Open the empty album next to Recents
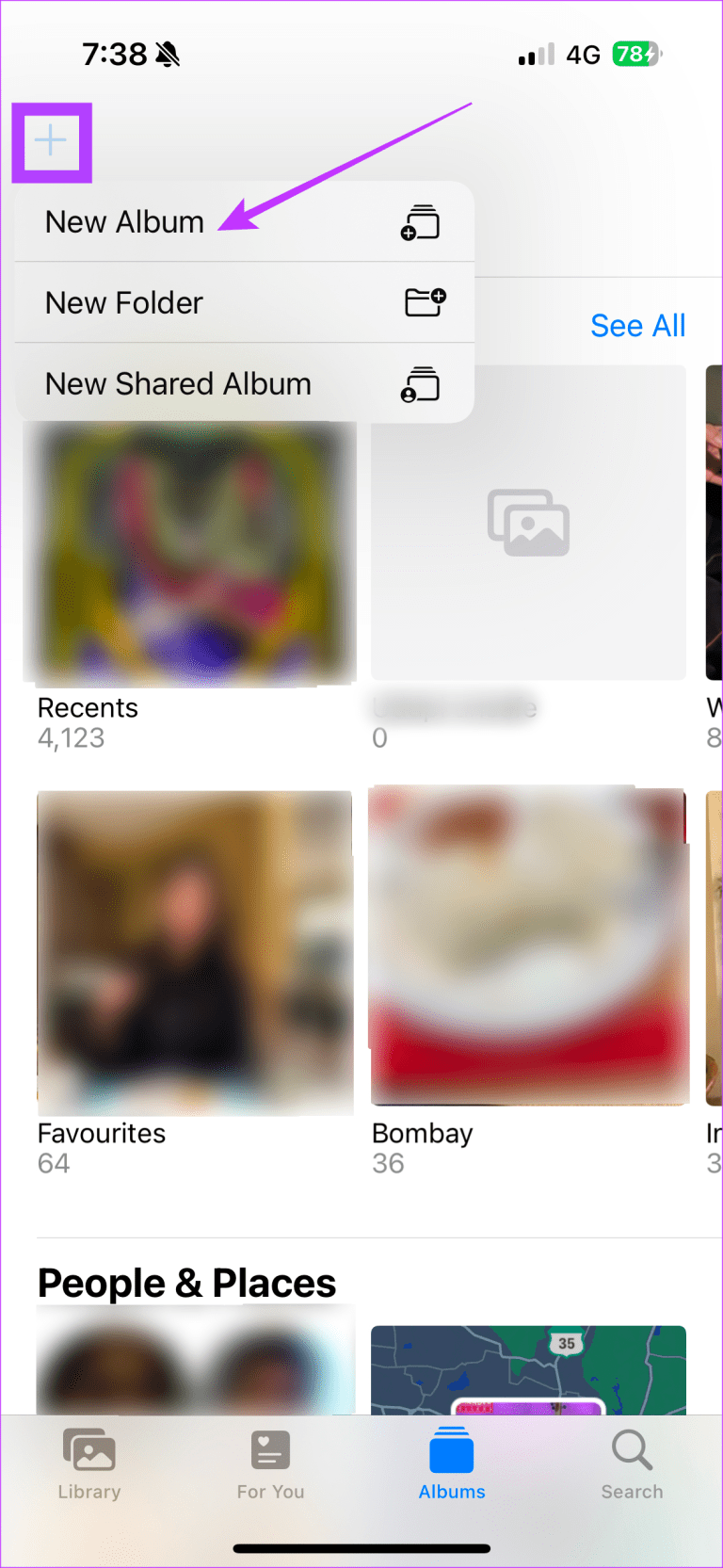The image size is (723, 1568). [x=528, y=523]
